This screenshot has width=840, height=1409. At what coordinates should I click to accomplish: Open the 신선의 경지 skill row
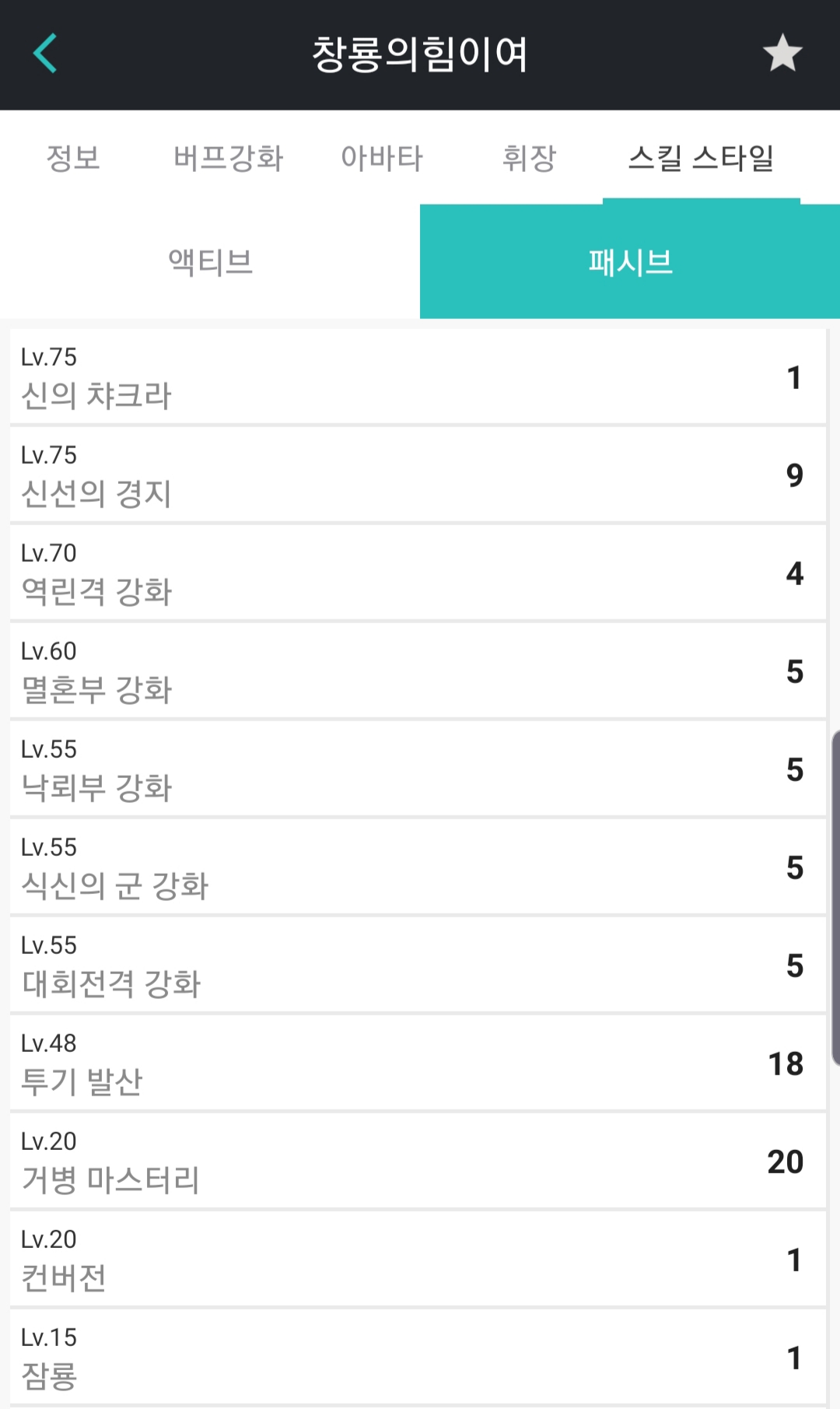point(418,475)
